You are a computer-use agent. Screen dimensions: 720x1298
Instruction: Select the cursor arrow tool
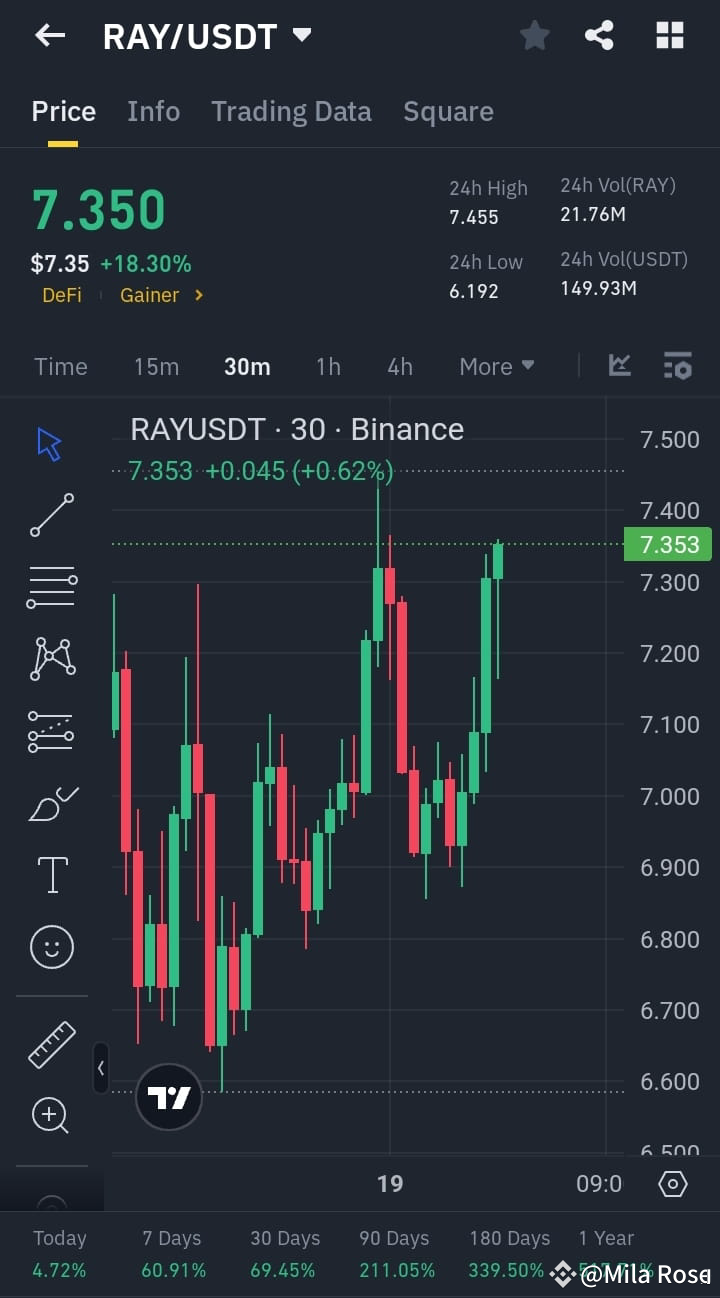[x=51, y=443]
